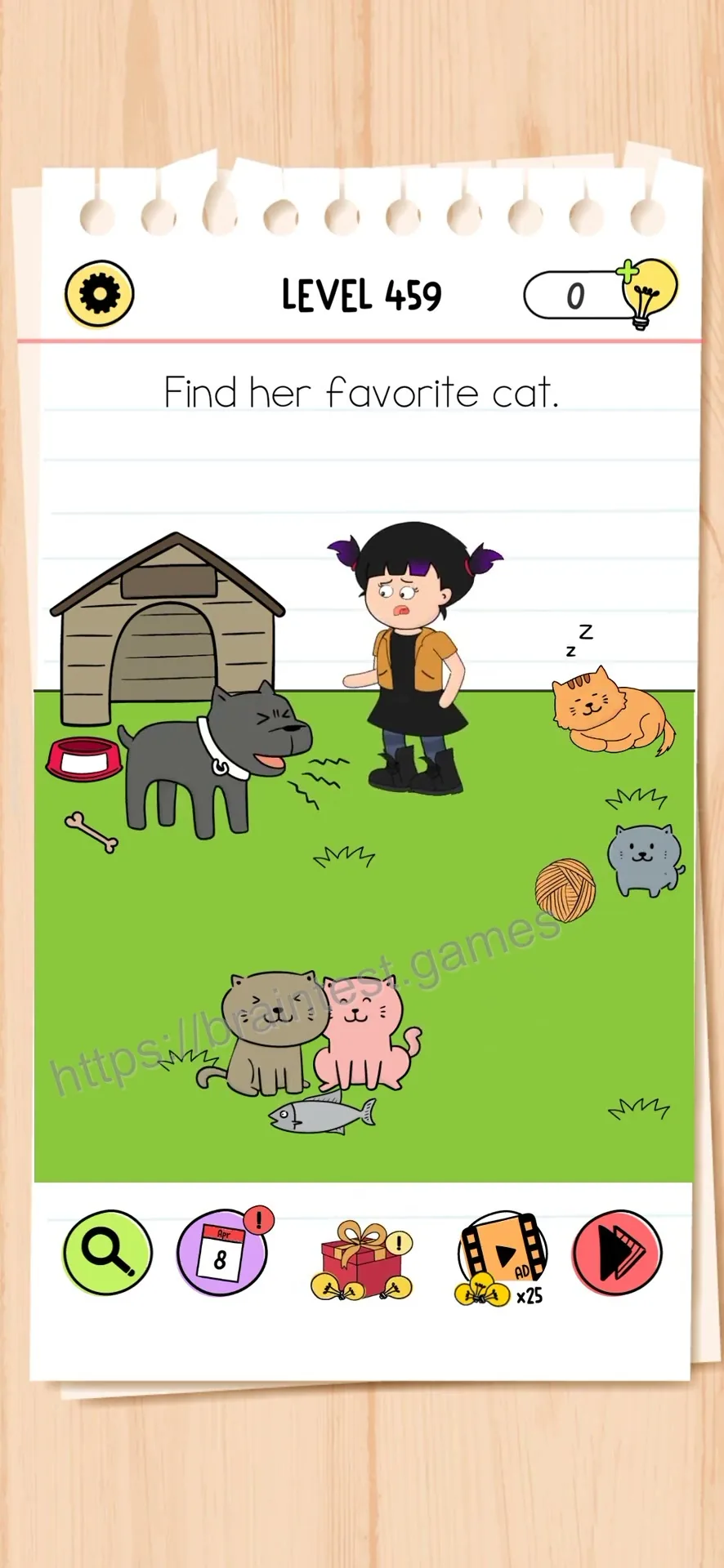Image resolution: width=724 pixels, height=1568 pixels.
Task: Watch ad for 25 lightbulbs
Action: point(500,1258)
